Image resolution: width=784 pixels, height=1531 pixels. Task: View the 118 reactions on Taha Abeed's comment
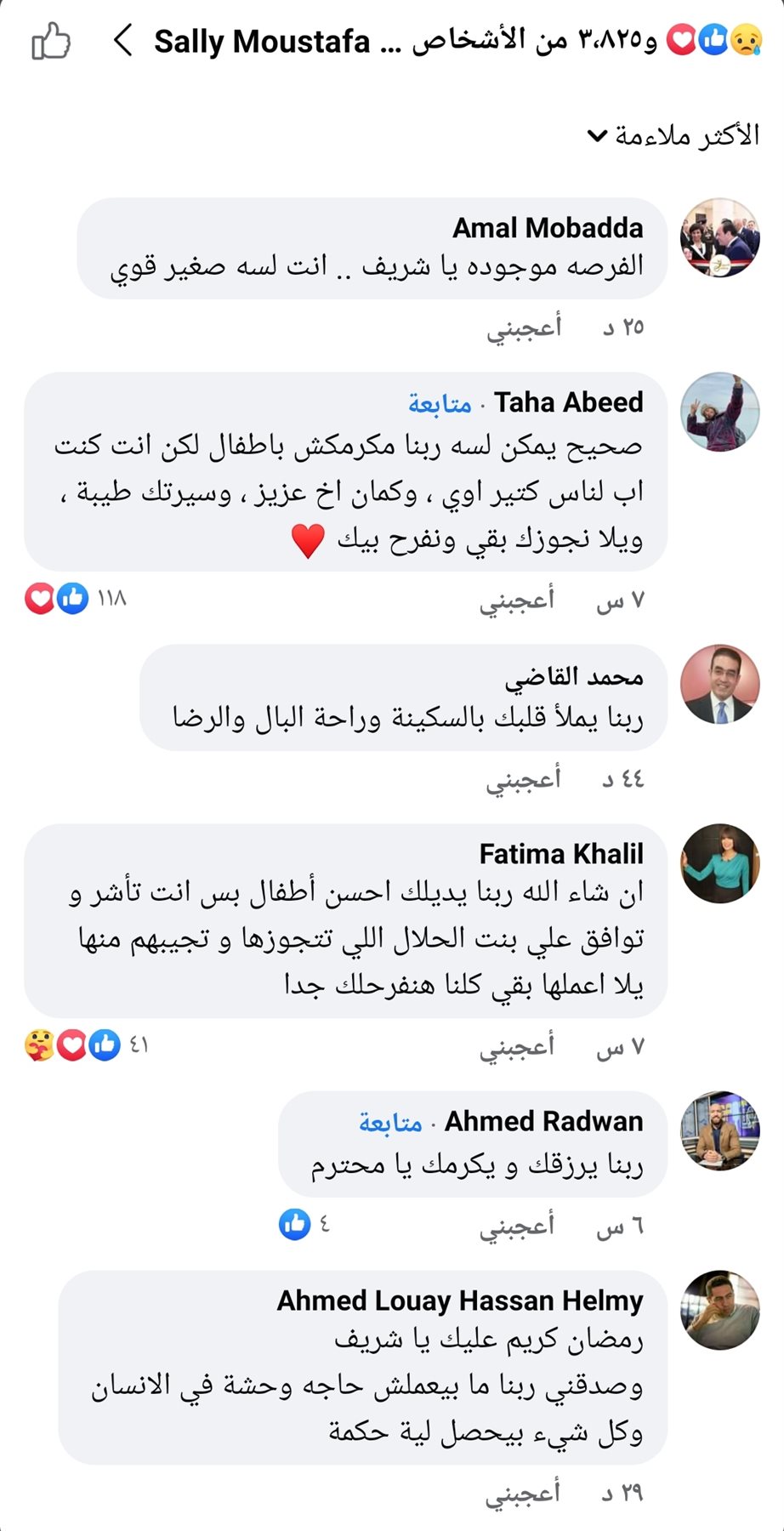point(75,599)
